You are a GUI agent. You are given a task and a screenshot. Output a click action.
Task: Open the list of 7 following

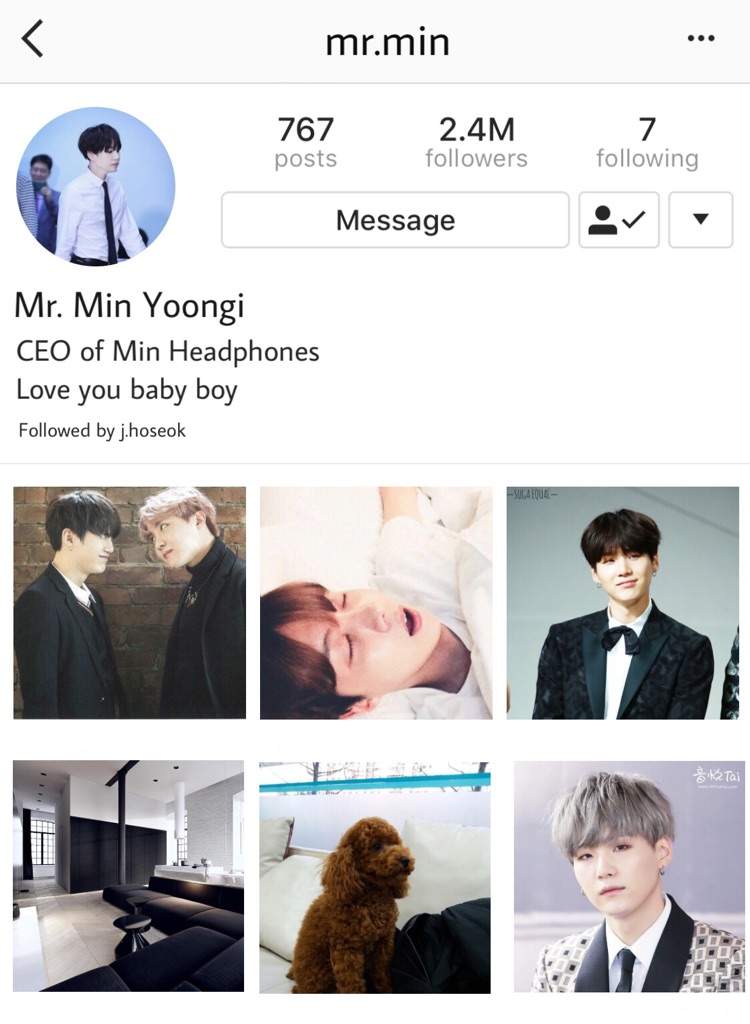[x=647, y=143]
